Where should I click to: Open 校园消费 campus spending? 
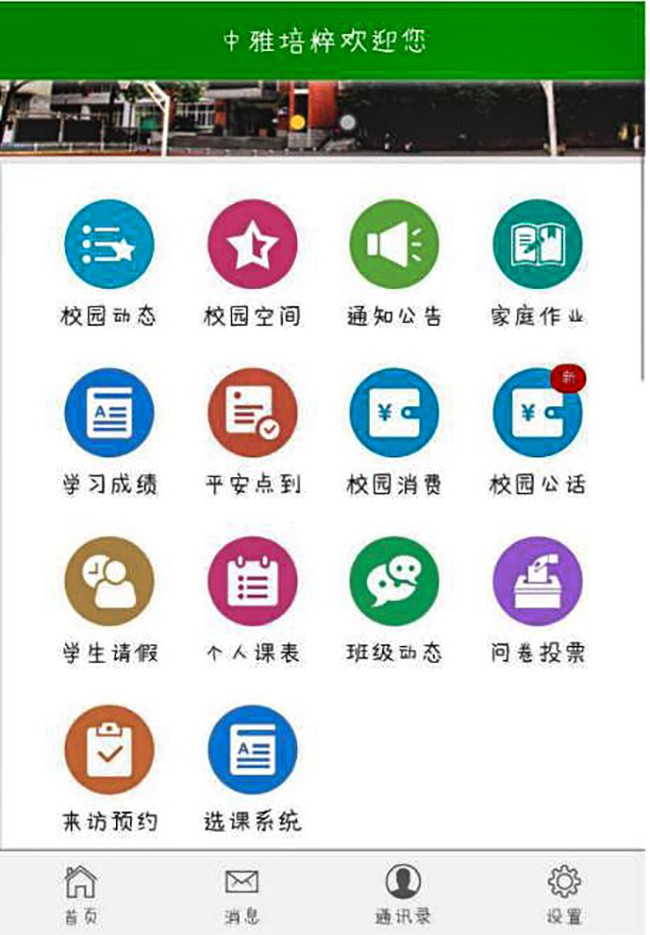coord(394,413)
